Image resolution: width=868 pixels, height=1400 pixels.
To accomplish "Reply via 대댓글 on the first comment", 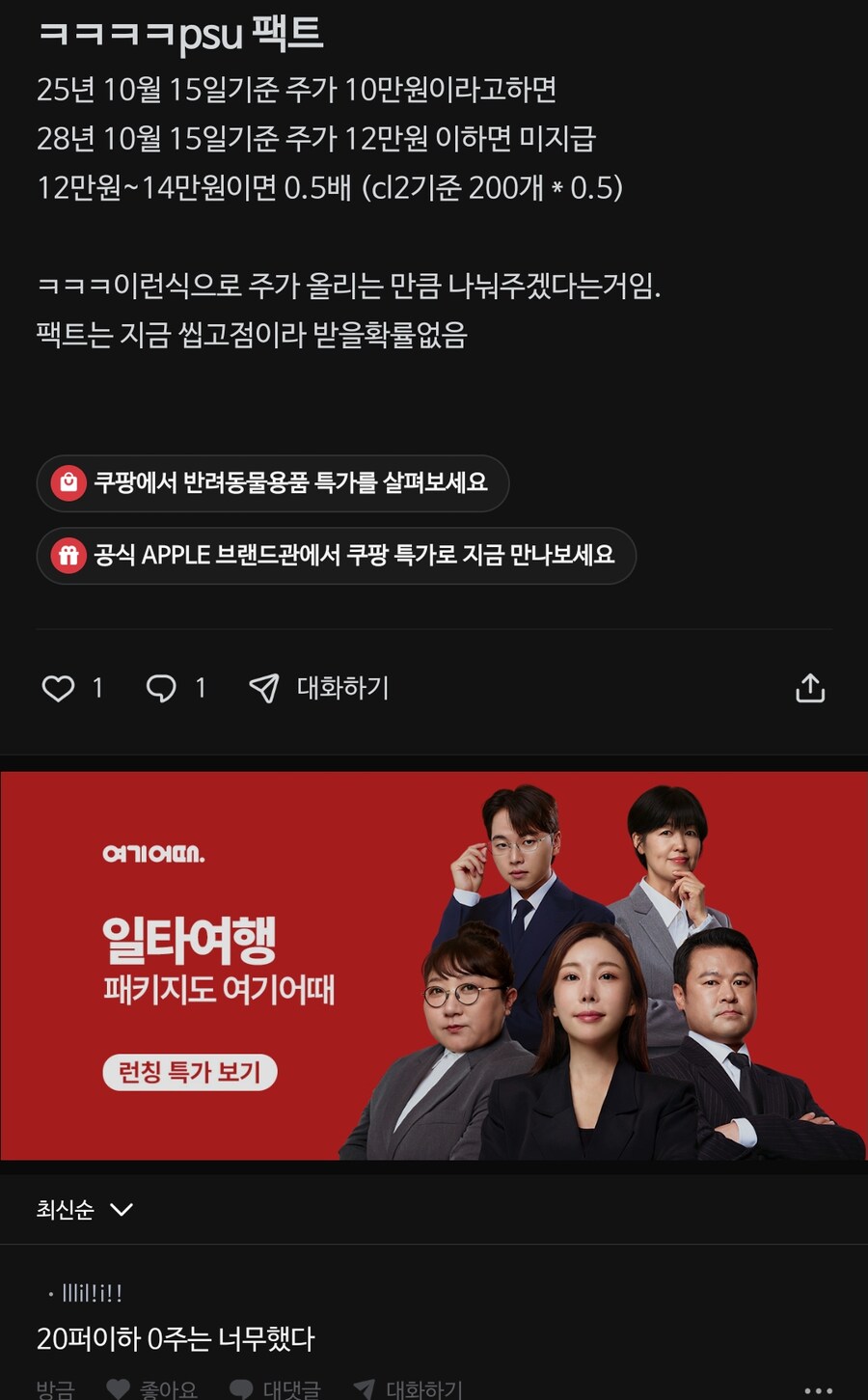I will tap(274, 1389).
